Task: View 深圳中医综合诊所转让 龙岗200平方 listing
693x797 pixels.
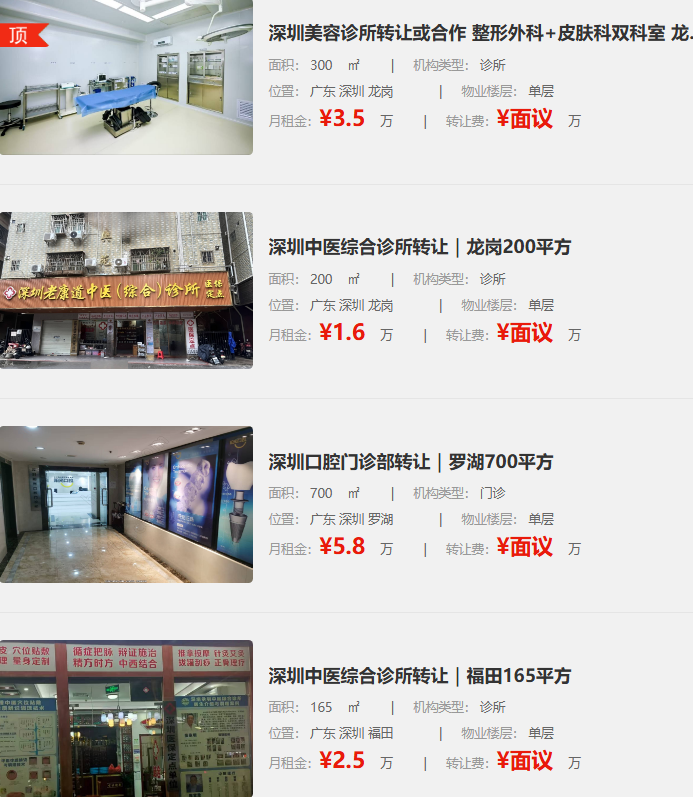Action: (x=420, y=247)
